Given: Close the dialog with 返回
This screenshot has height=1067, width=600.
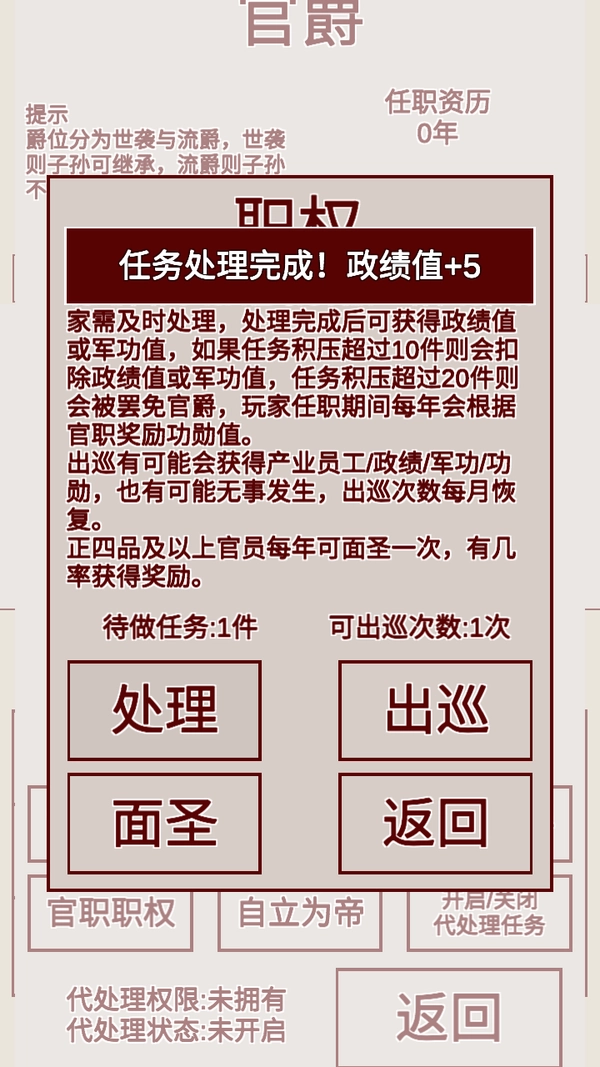Looking at the screenshot, I should point(435,823).
